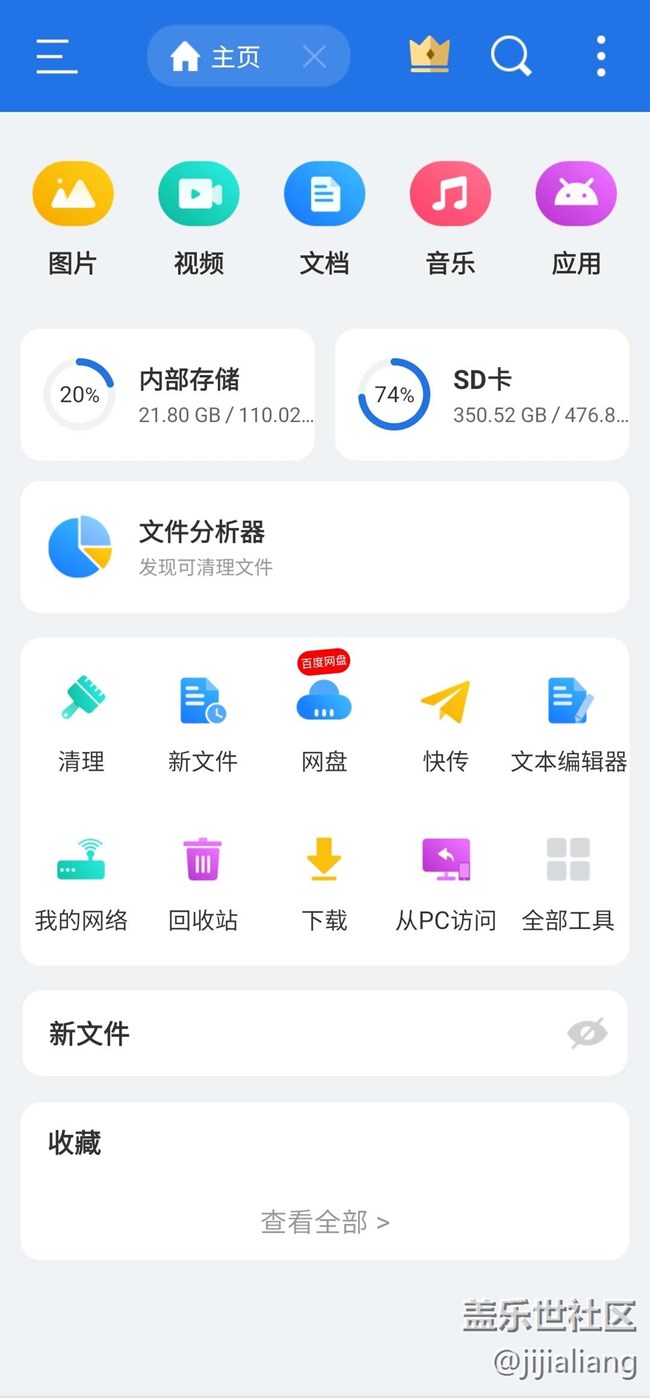The height and width of the screenshot is (1398, 650).
Task: Toggle visibility of the 新文件 section
Action: coord(587,1033)
